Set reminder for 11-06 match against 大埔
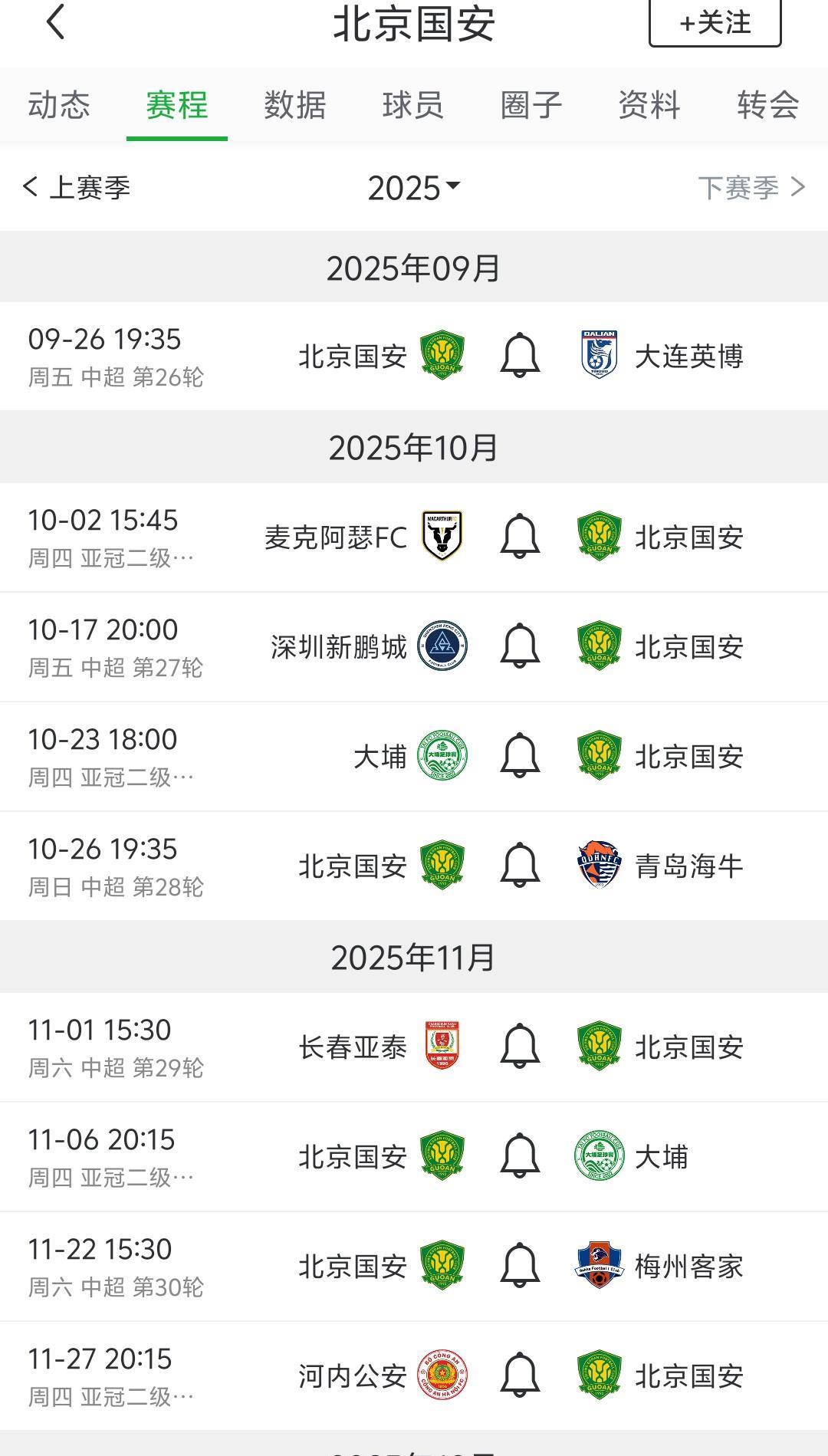The height and width of the screenshot is (1456, 828). pyautogui.click(x=520, y=1156)
